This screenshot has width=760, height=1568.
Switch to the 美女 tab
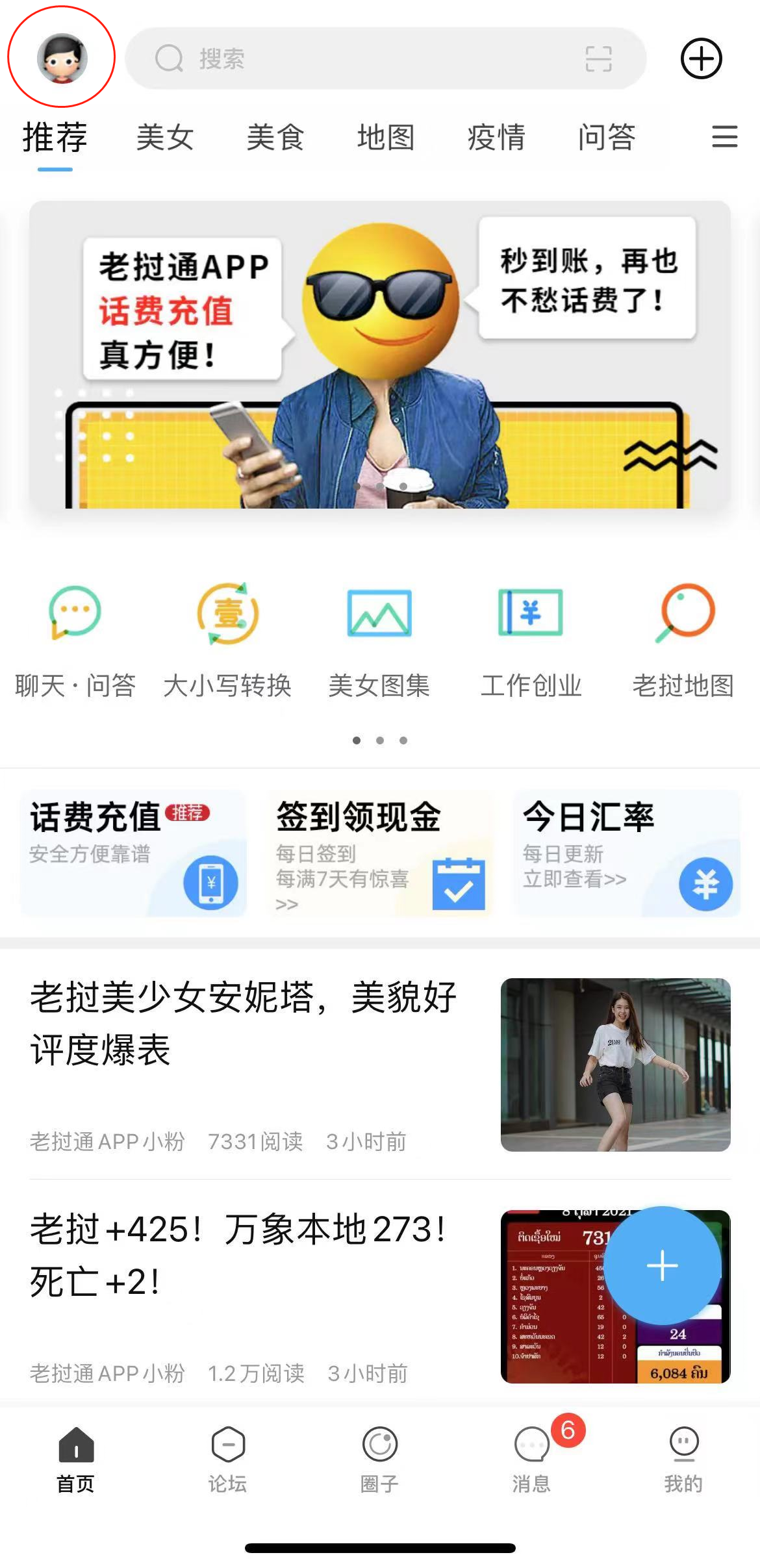[165, 138]
